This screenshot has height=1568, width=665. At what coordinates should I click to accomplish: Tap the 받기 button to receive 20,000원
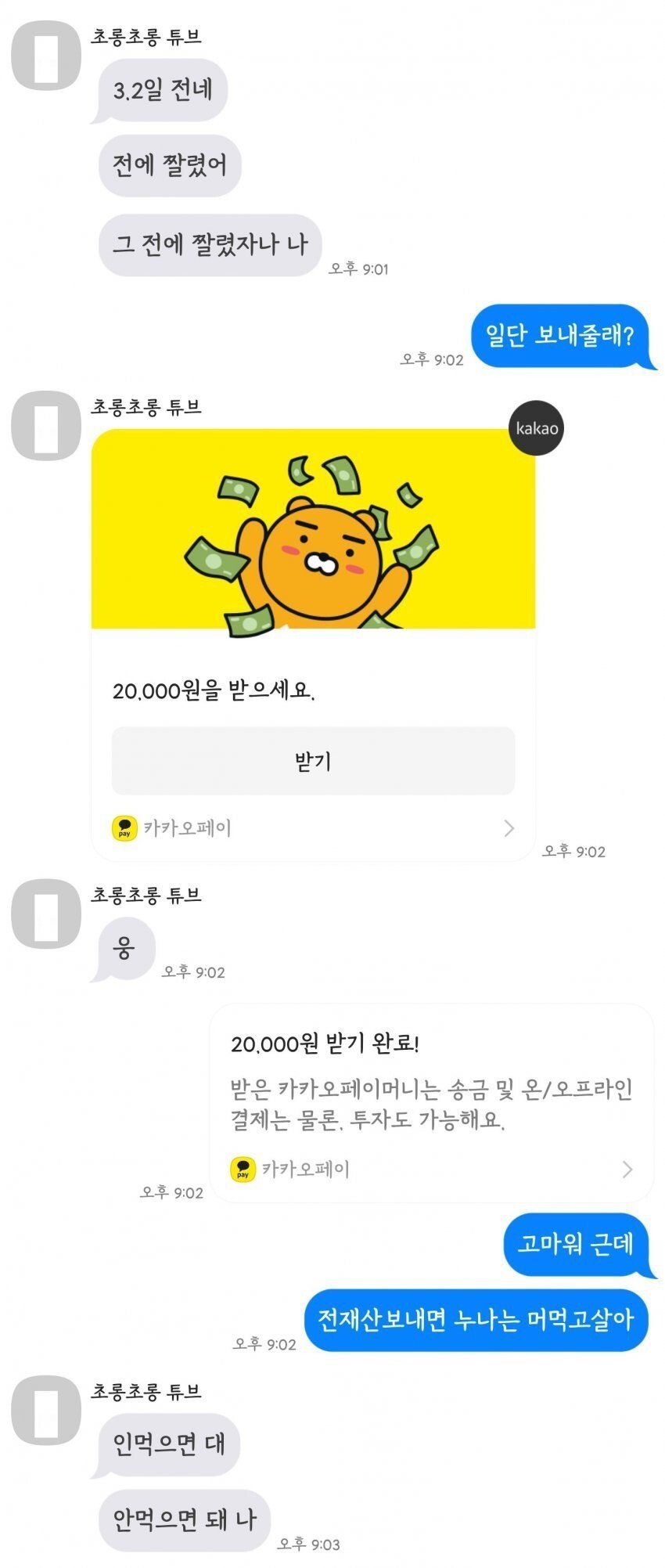[x=313, y=761]
